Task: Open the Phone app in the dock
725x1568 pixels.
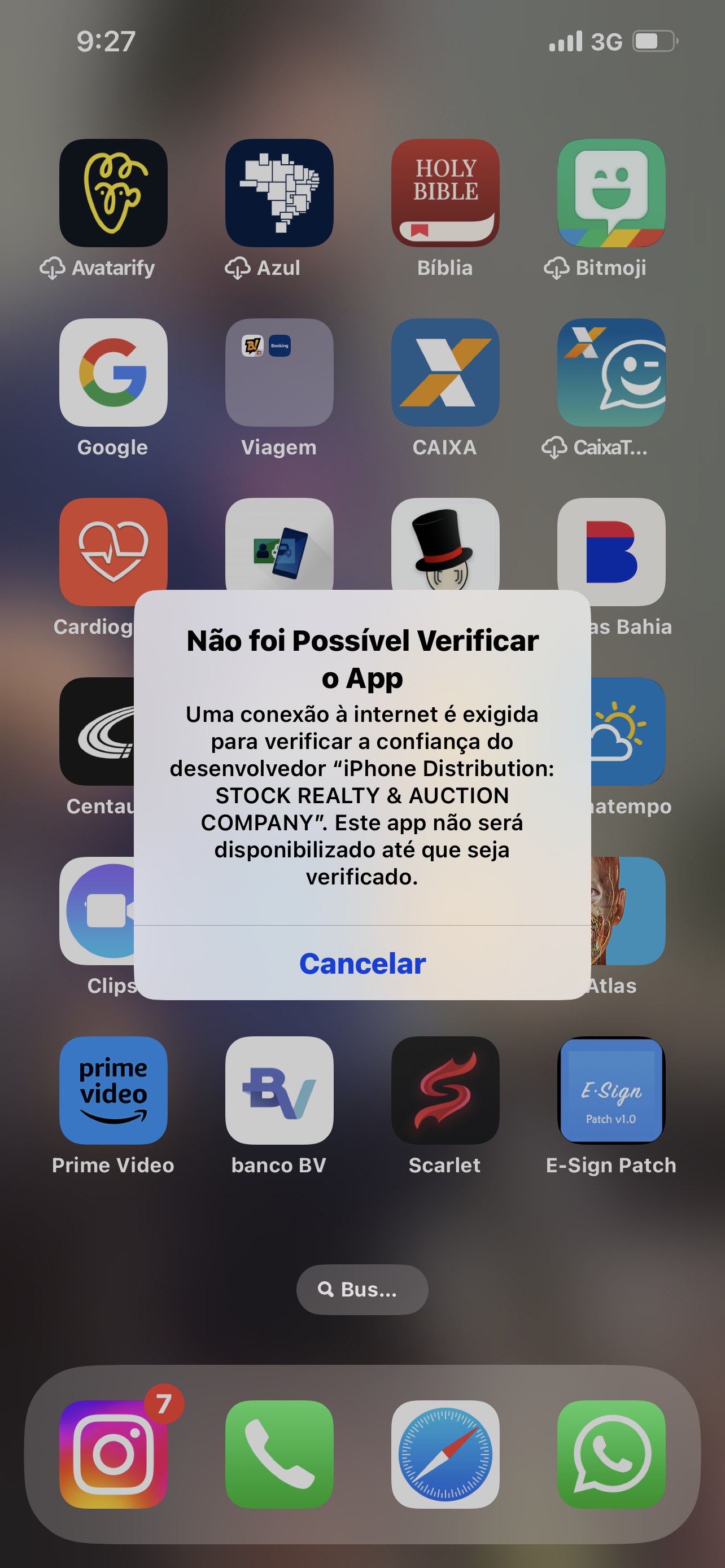Action: [x=279, y=1453]
